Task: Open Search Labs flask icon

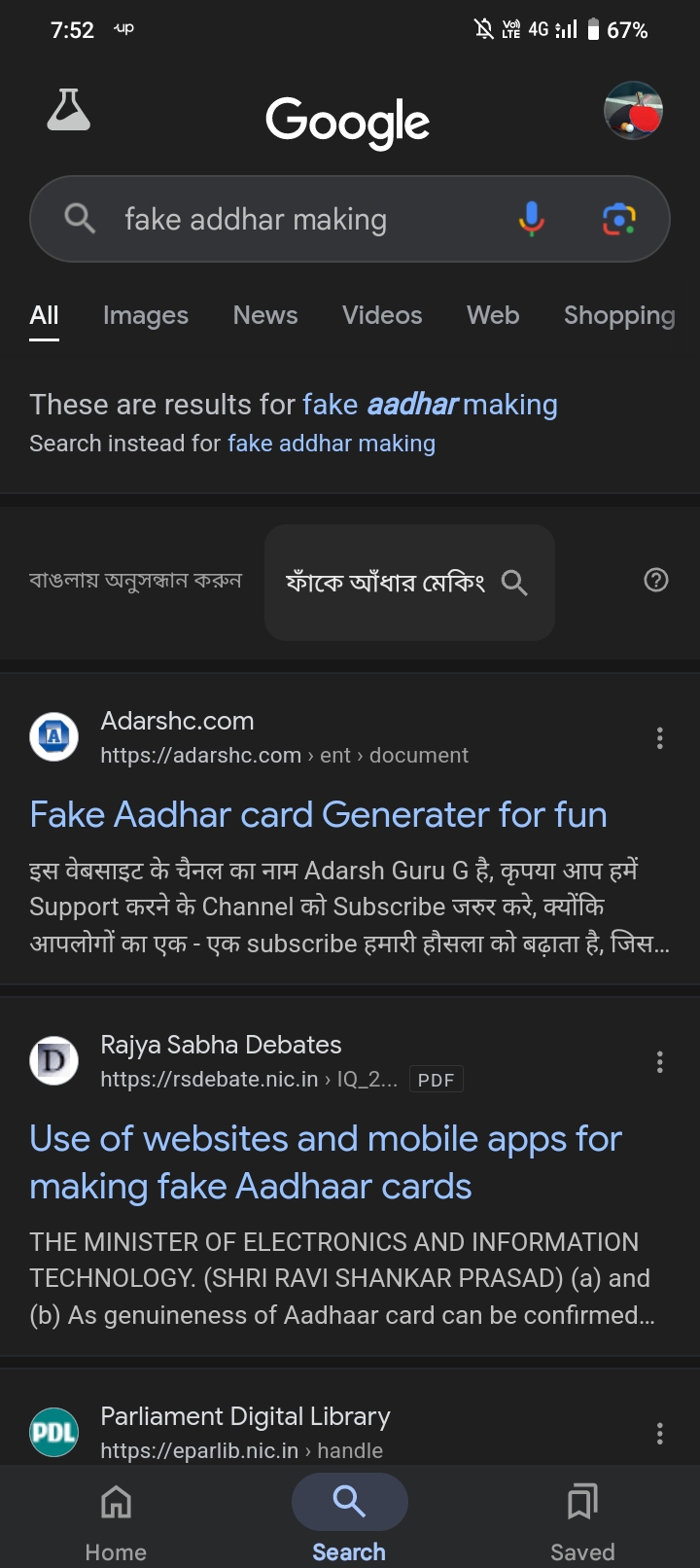Action: pyautogui.click(x=69, y=110)
